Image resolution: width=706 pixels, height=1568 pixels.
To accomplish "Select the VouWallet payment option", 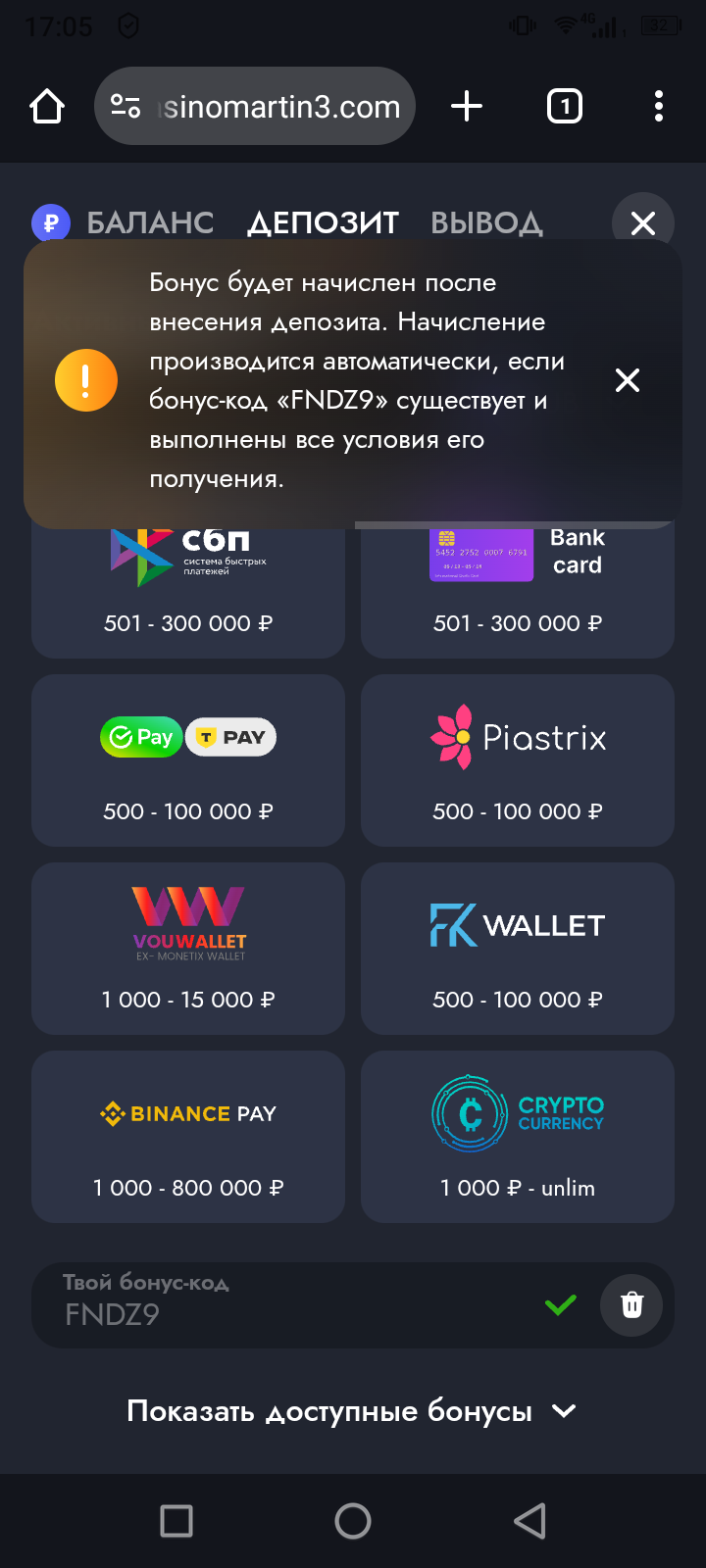I will (x=188, y=949).
